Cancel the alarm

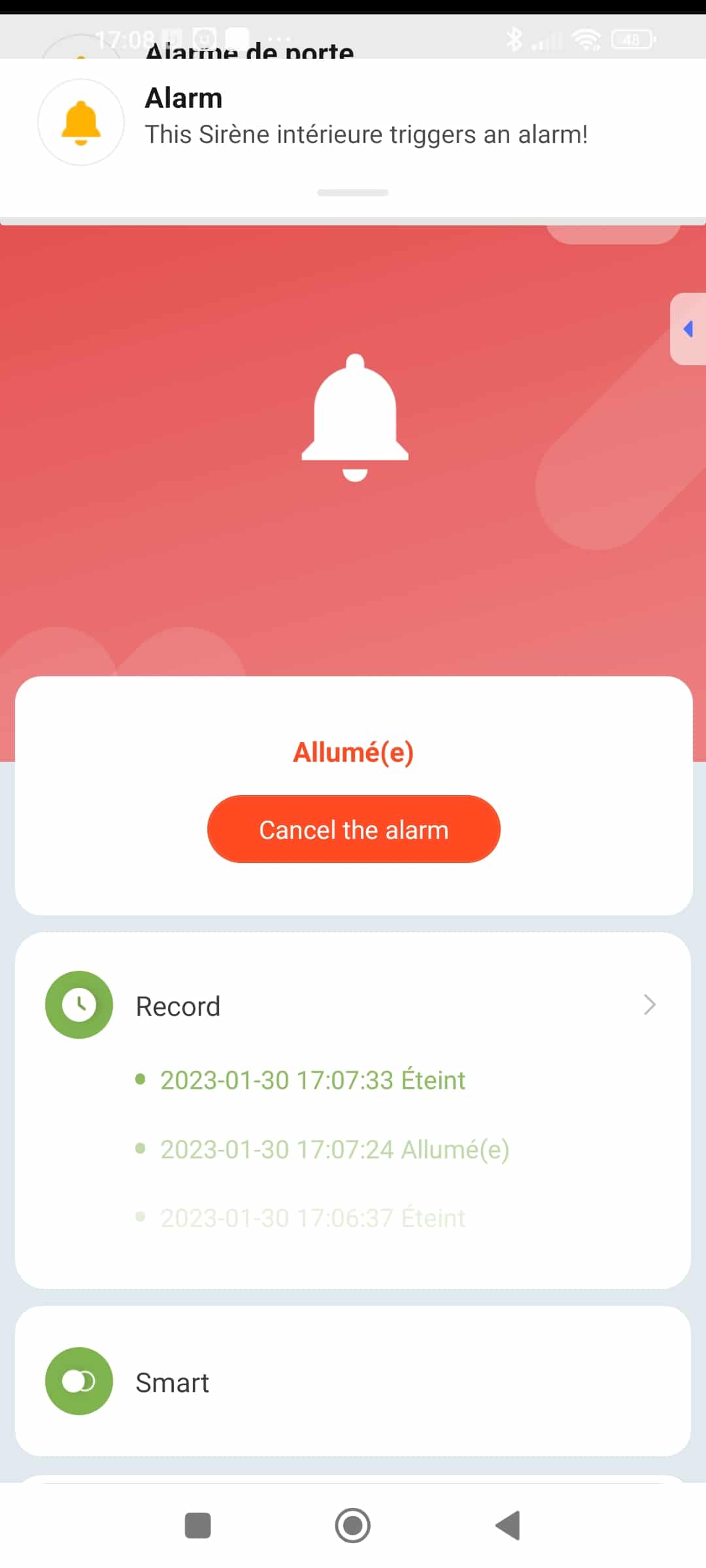tap(354, 829)
